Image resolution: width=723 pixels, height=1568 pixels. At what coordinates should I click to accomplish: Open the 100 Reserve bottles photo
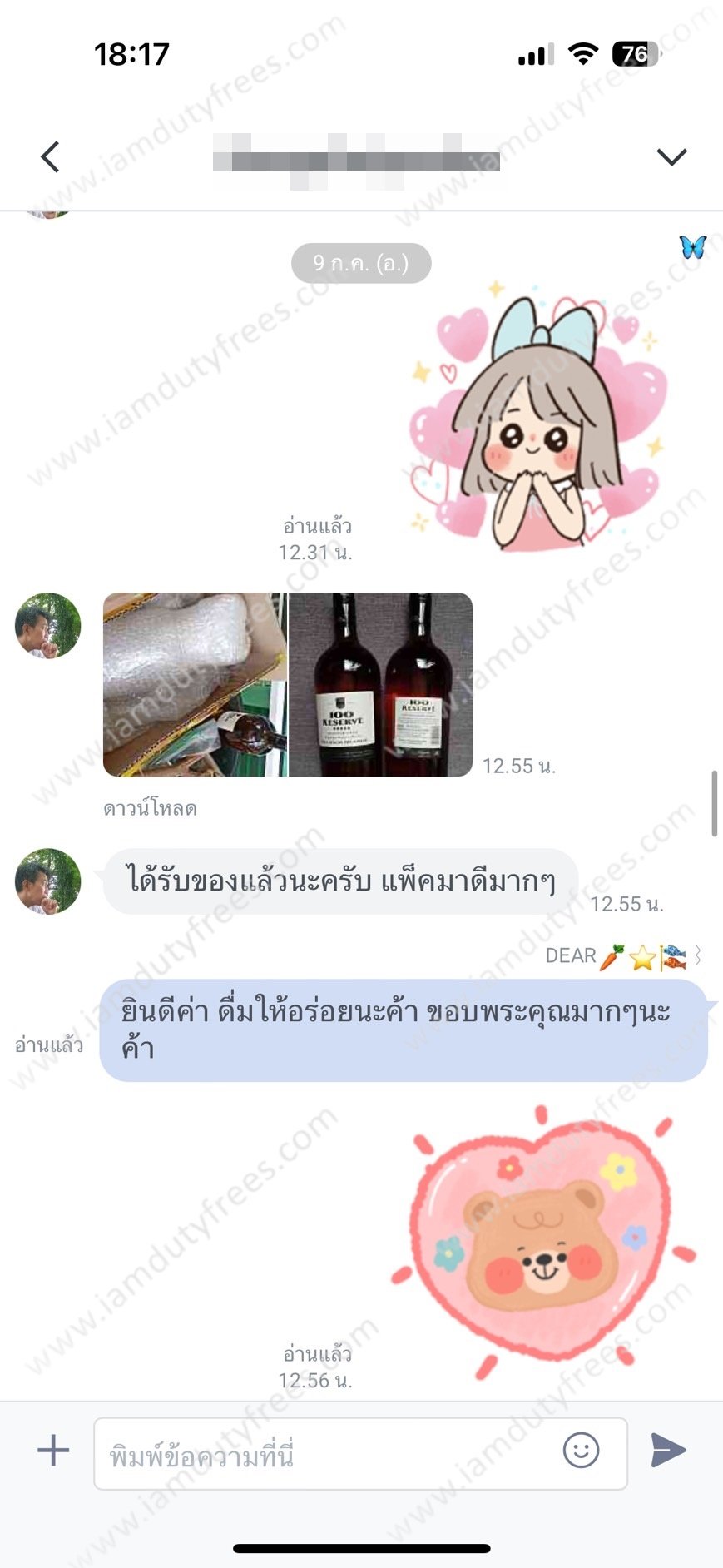coord(381,684)
